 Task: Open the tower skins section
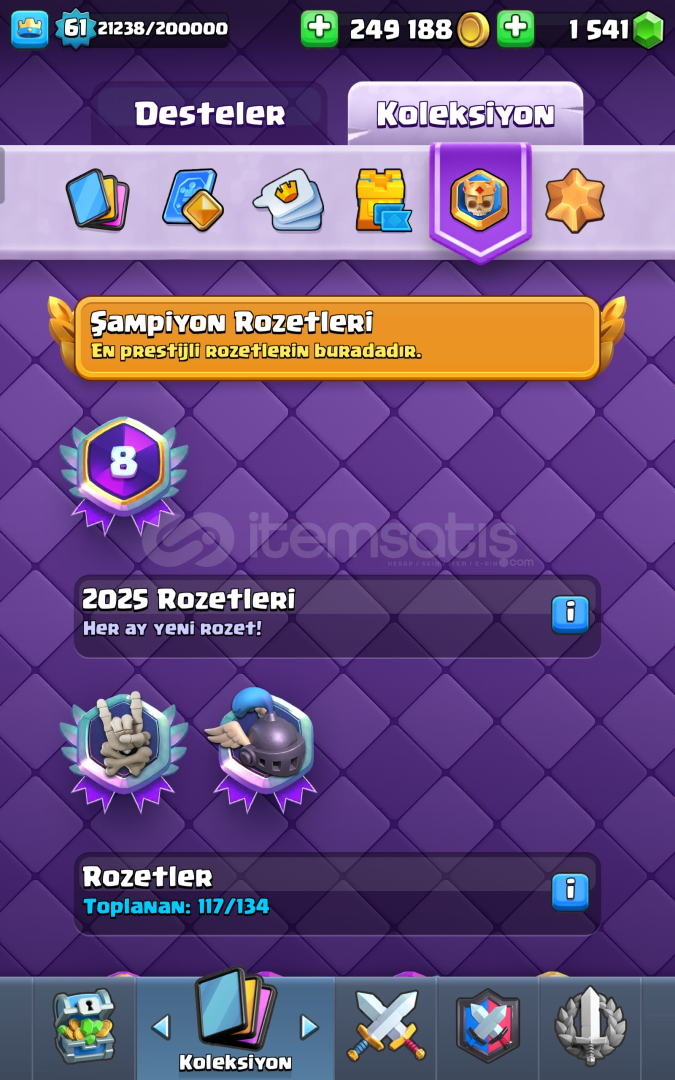pos(383,200)
